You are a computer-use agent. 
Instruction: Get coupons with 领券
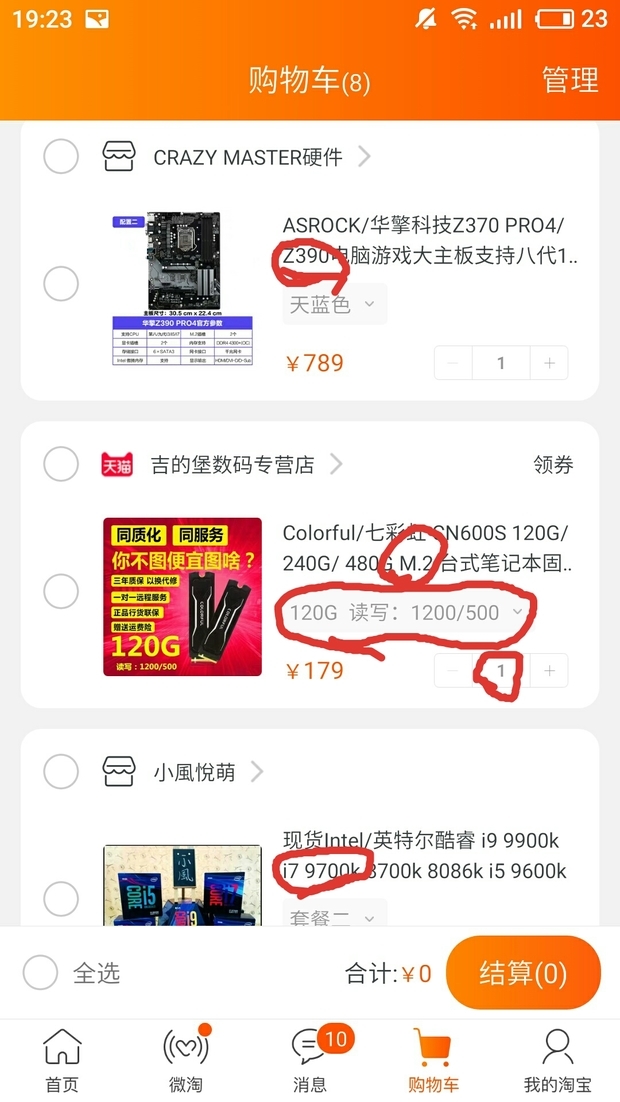click(x=553, y=465)
